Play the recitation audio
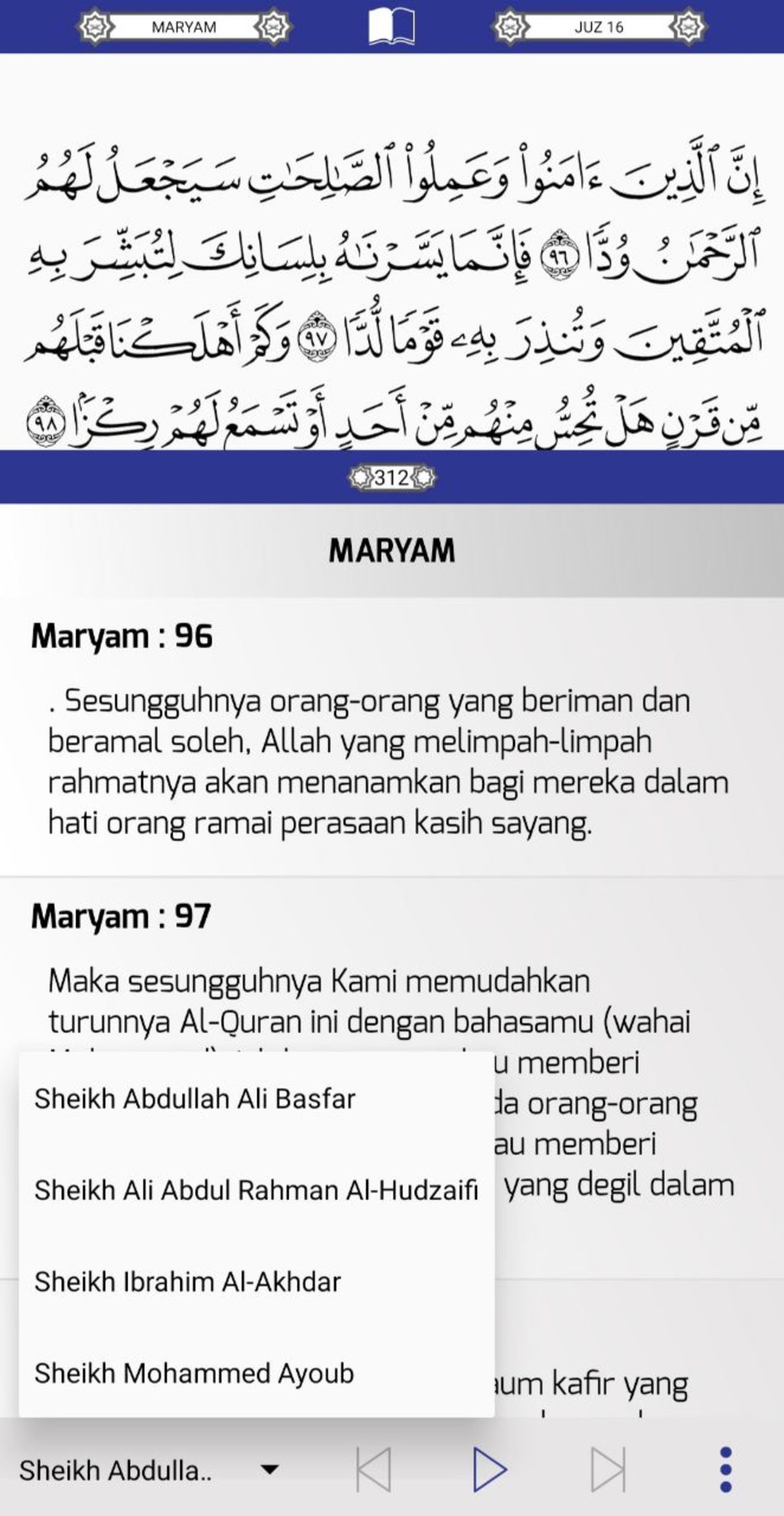Screen dimensions: 784x1516 [x=490, y=1470]
